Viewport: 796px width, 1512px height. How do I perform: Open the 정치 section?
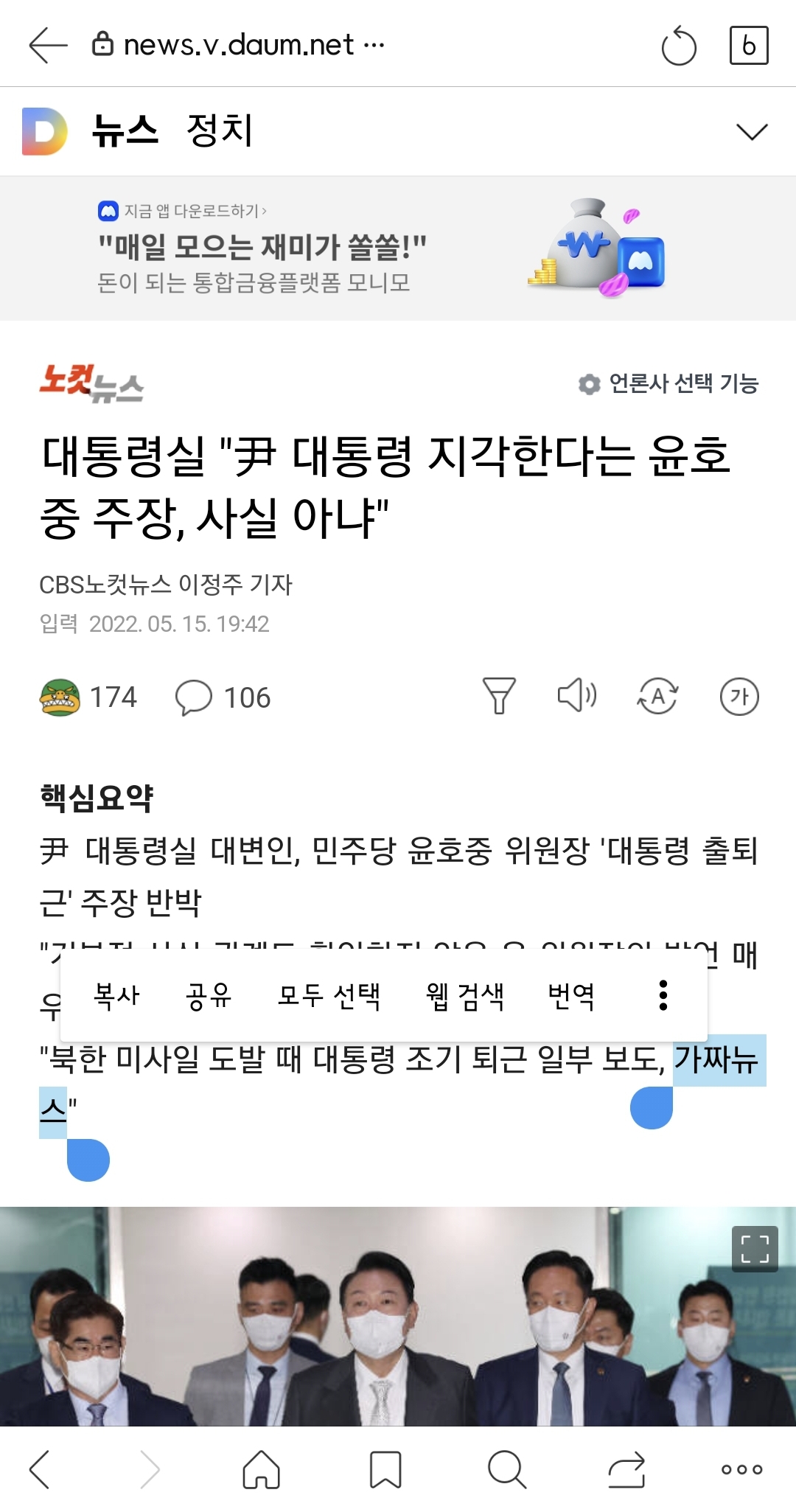220,131
